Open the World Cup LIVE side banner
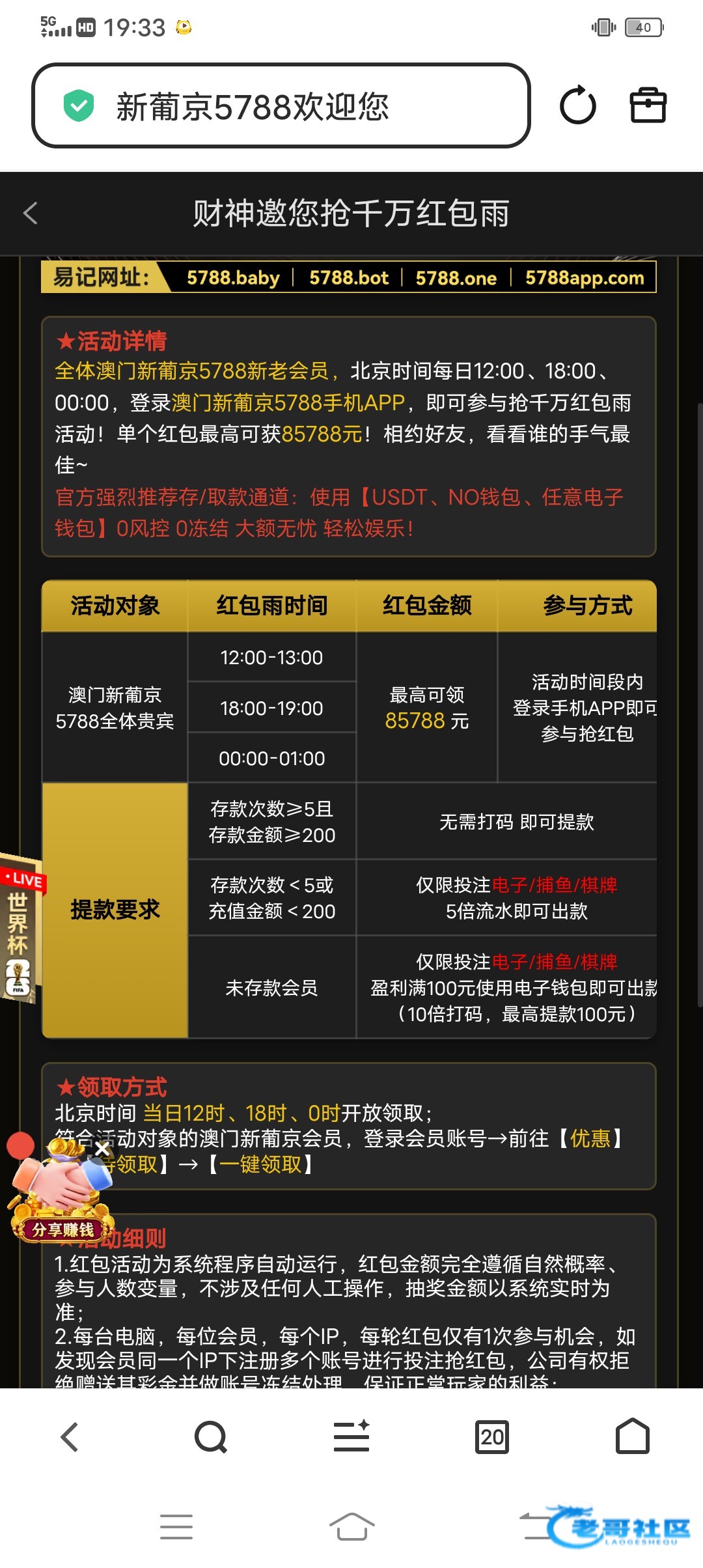 (20, 928)
